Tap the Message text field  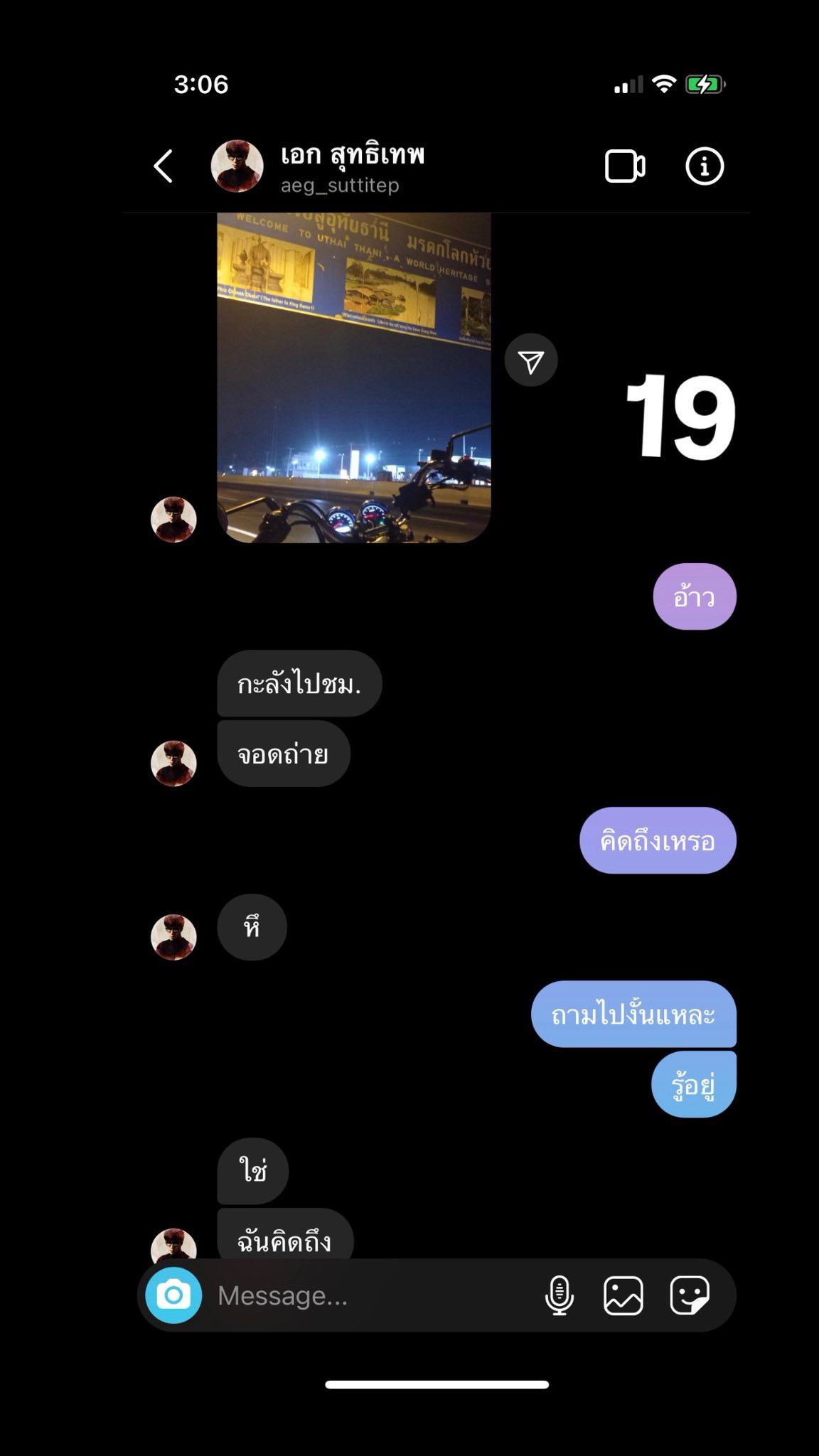coord(370,1295)
